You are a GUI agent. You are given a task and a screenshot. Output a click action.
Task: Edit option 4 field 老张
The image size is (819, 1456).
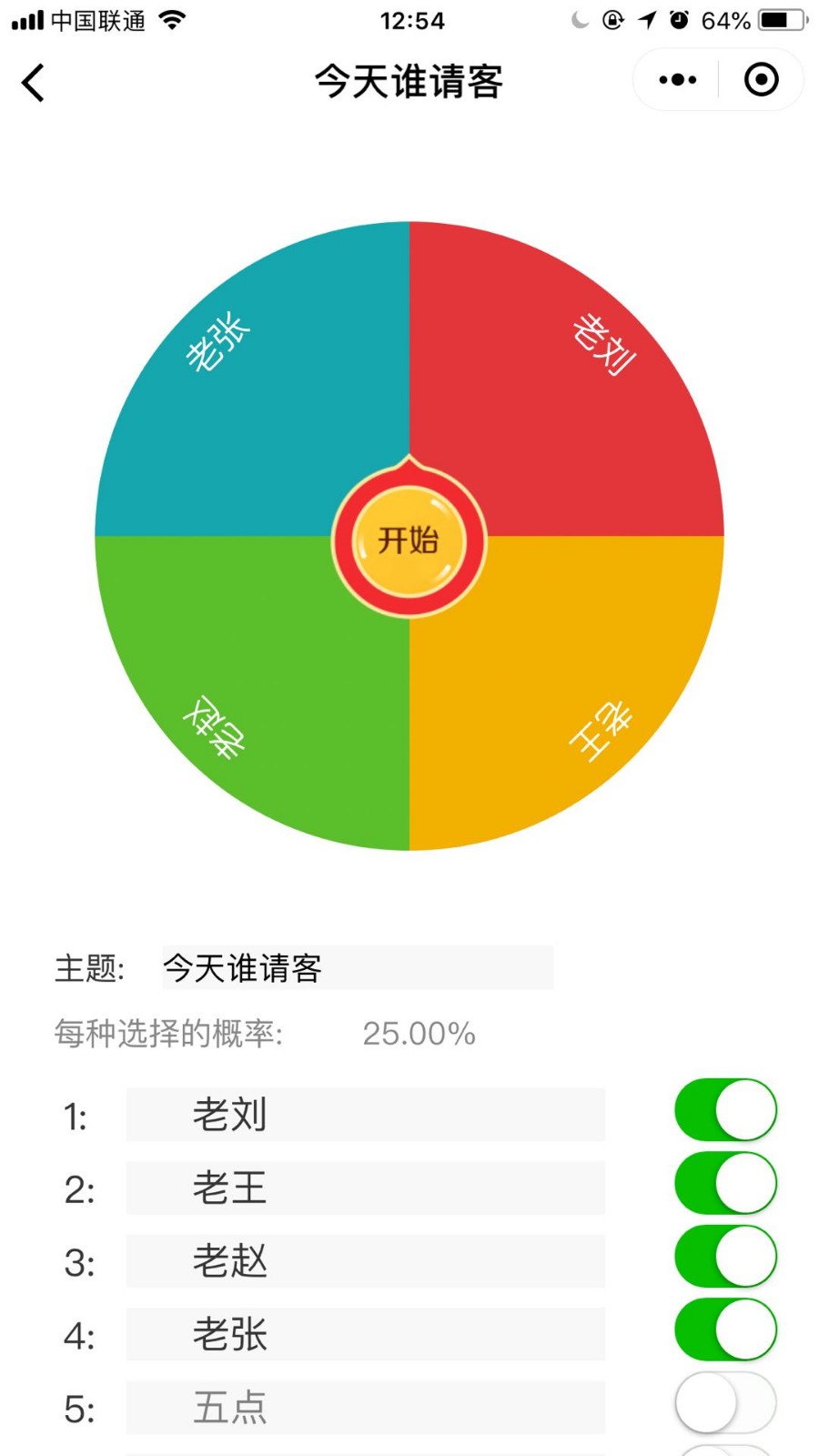tap(365, 1334)
